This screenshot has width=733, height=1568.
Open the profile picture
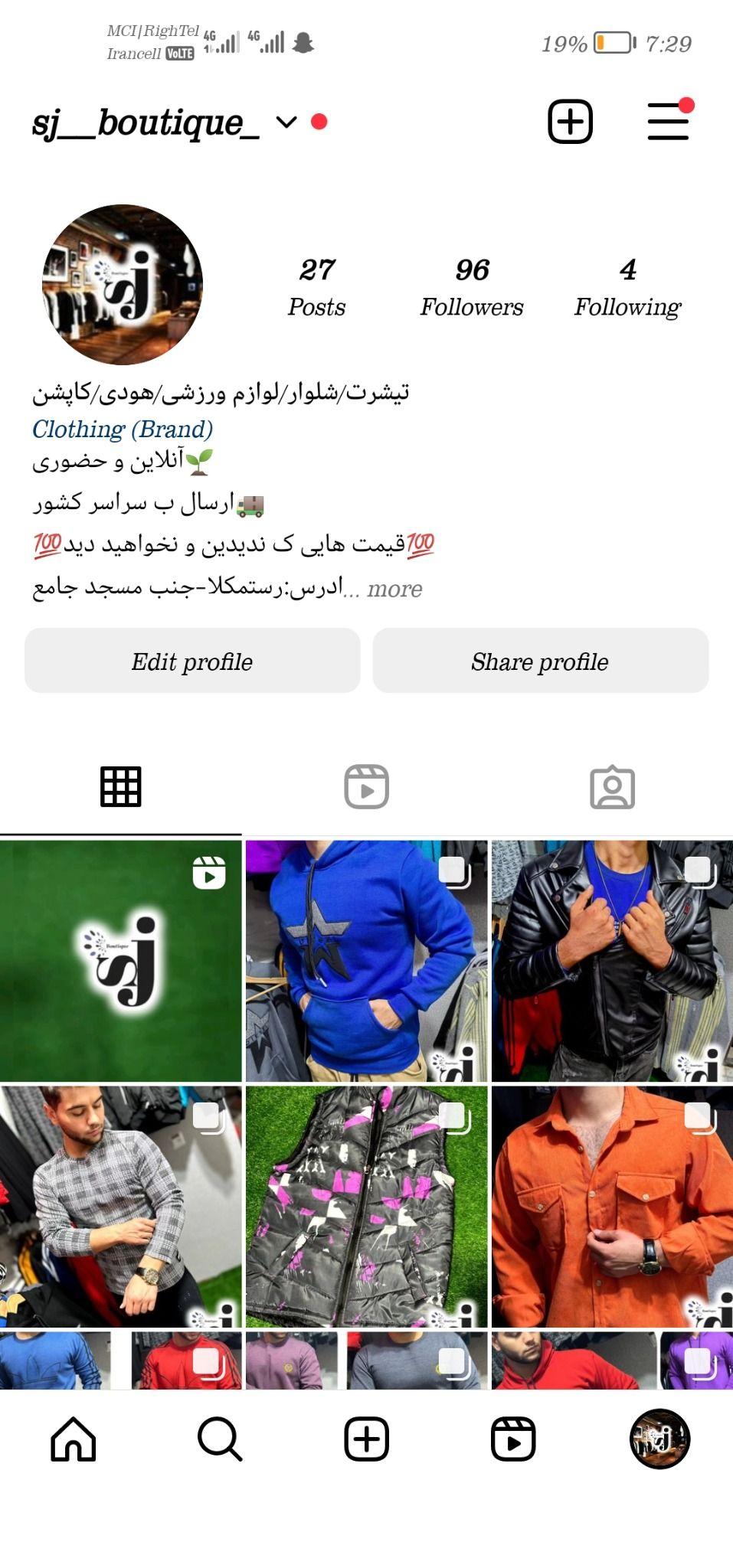(123, 284)
